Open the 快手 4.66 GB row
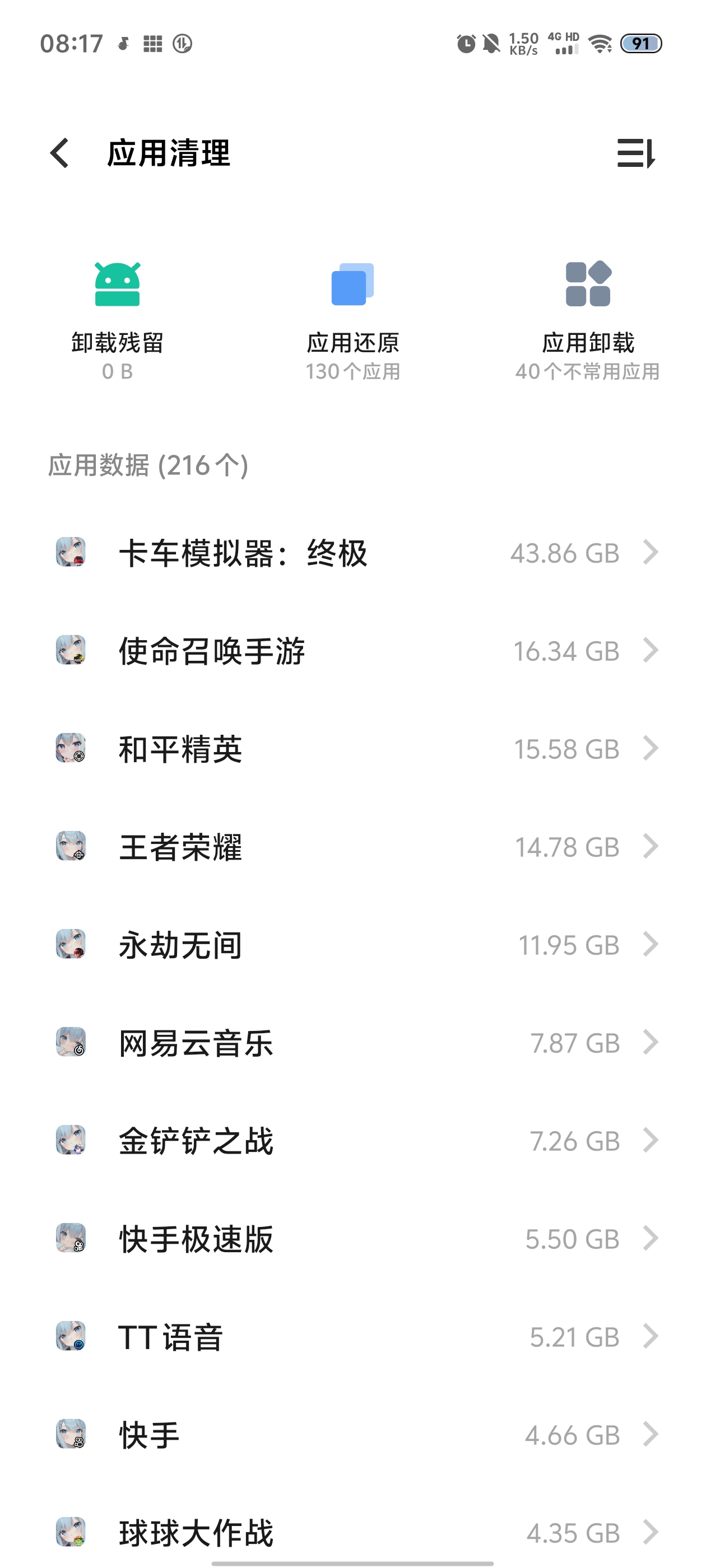 click(354, 1435)
